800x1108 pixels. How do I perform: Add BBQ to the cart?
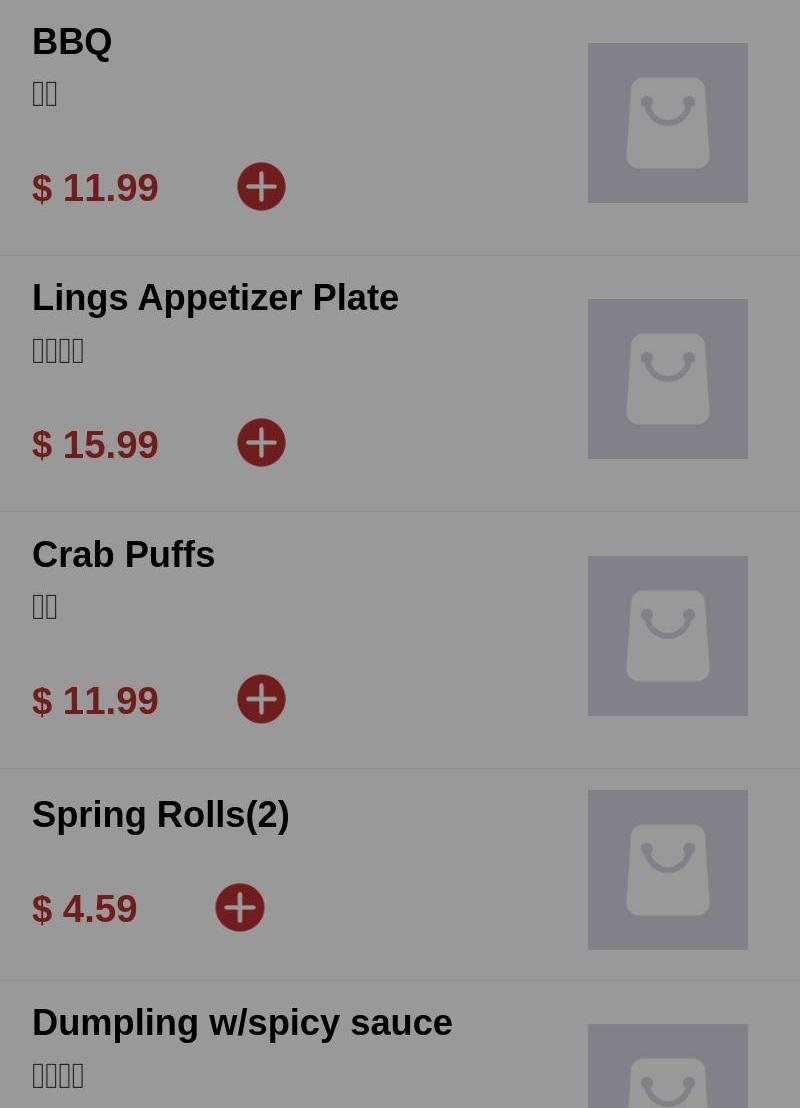[x=261, y=187]
